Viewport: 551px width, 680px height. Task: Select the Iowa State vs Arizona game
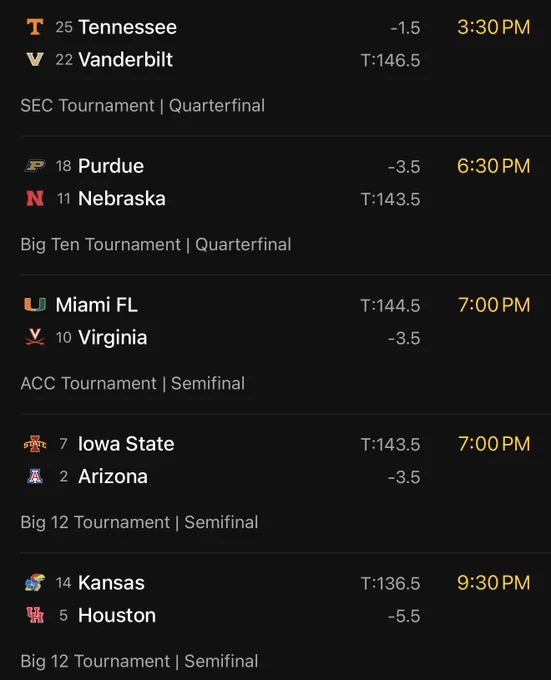tap(275, 483)
